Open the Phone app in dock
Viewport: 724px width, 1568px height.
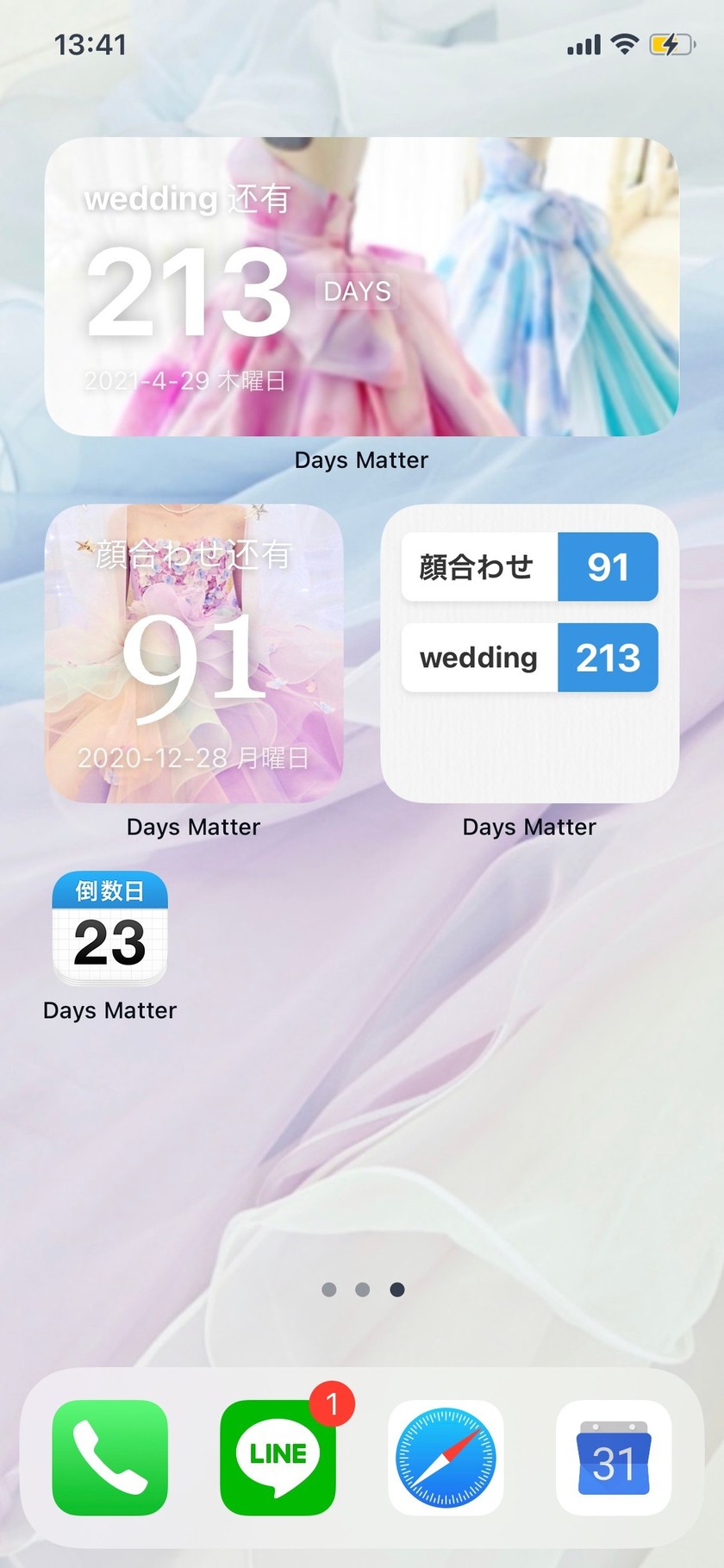click(x=109, y=1458)
